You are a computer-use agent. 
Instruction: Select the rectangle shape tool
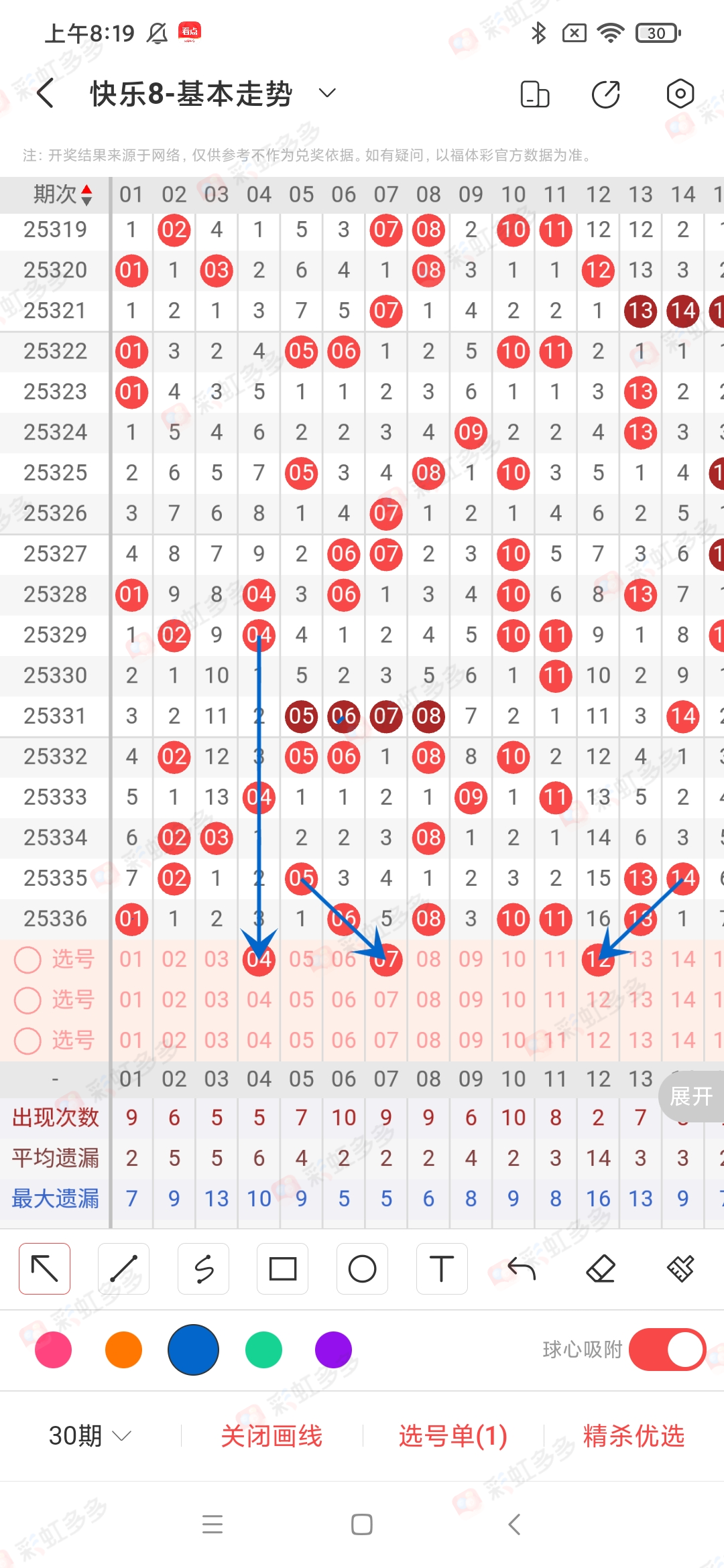(283, 1268)
